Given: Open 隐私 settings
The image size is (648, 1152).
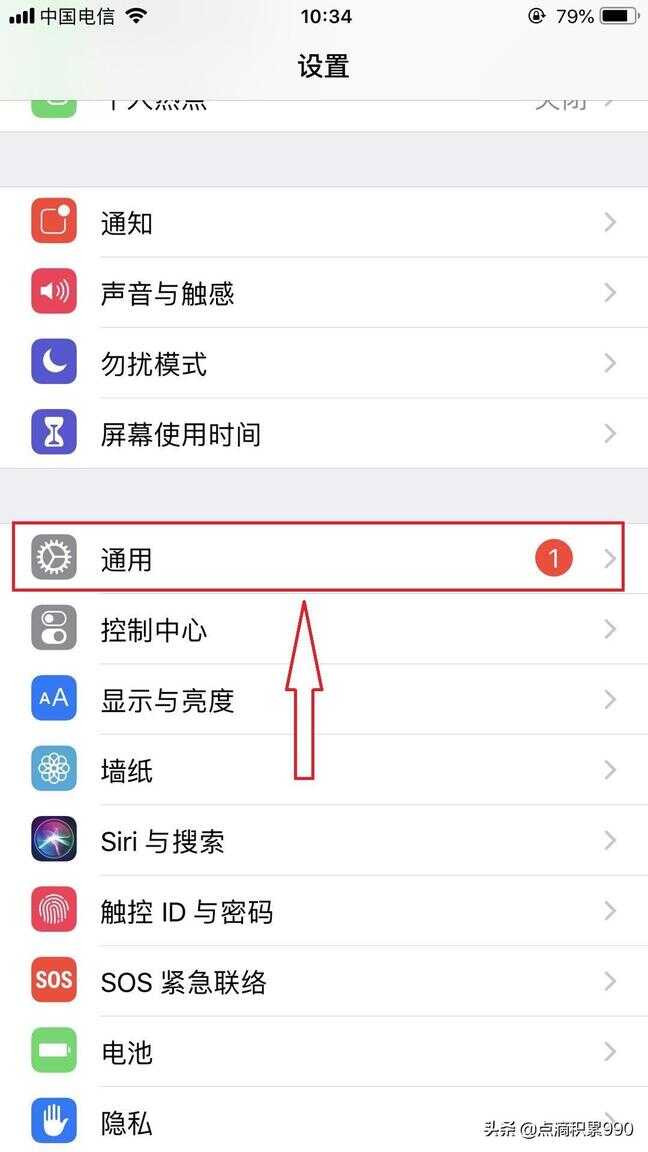Looking at the screenshot, I should tap(324, 1120).
